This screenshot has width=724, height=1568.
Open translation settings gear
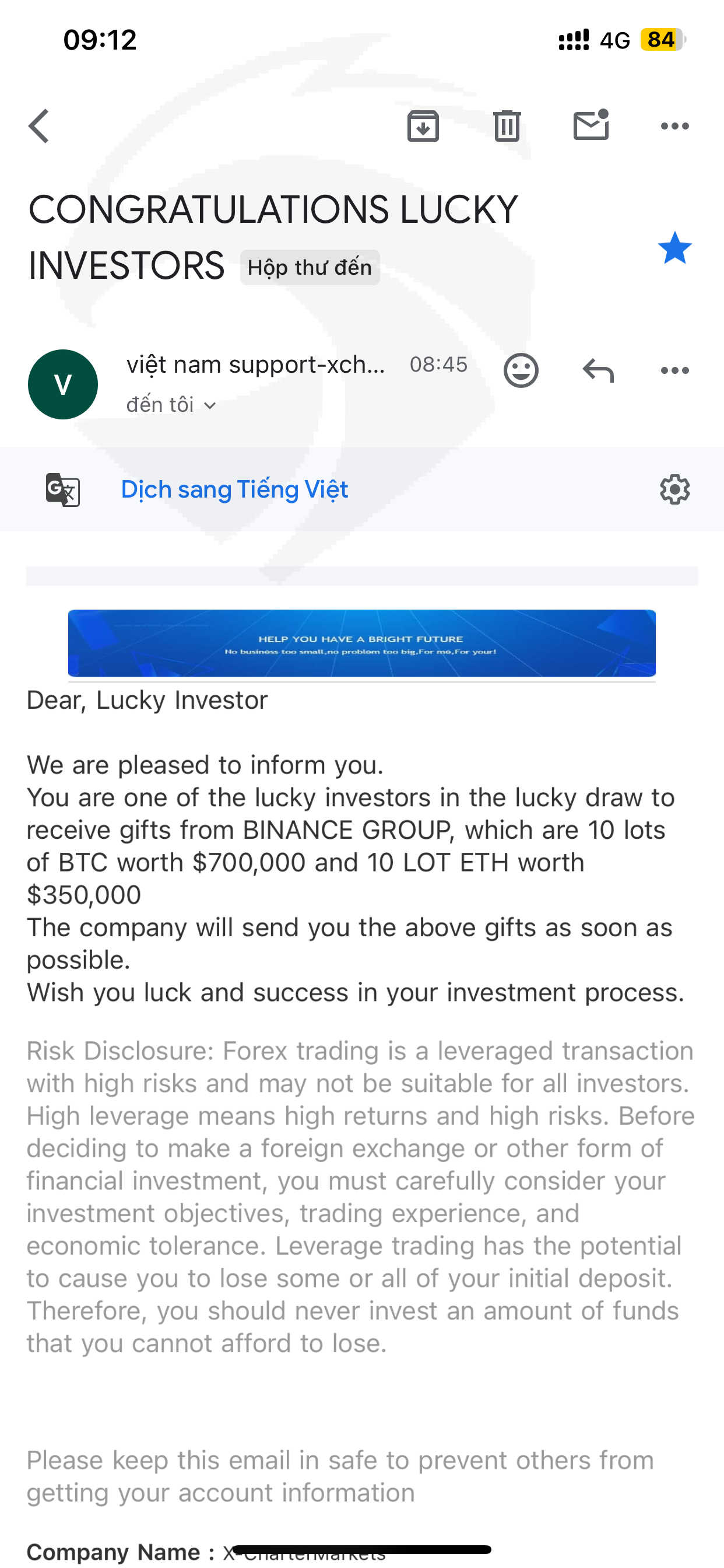coord(674,489)
